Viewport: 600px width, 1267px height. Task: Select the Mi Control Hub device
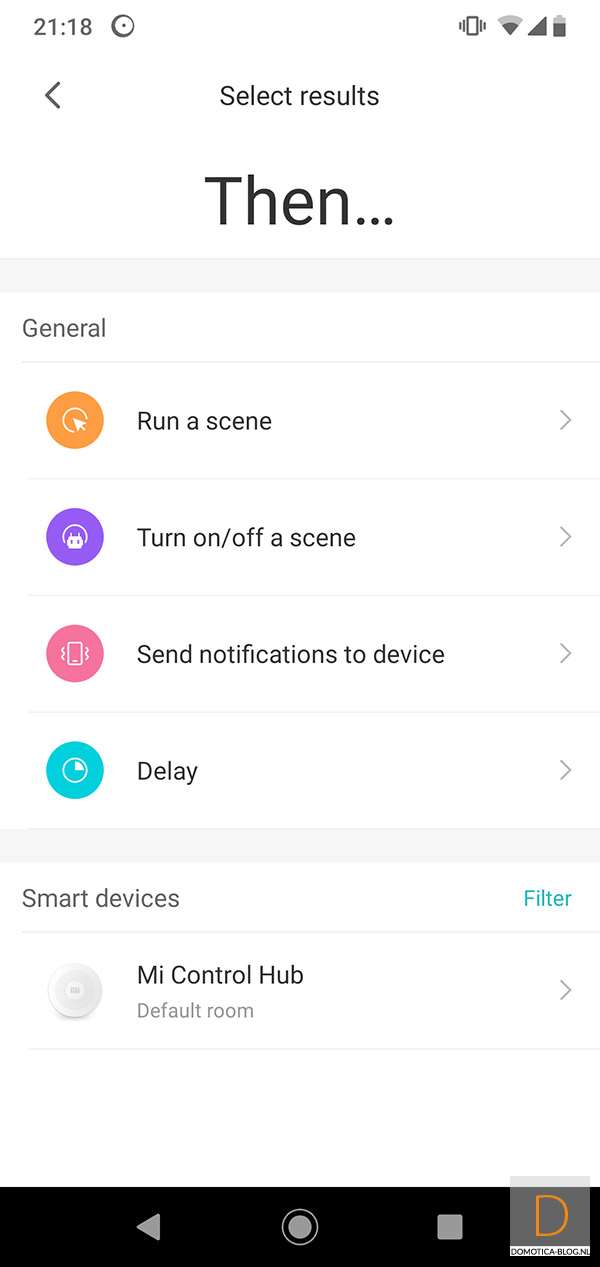[300, 990]
